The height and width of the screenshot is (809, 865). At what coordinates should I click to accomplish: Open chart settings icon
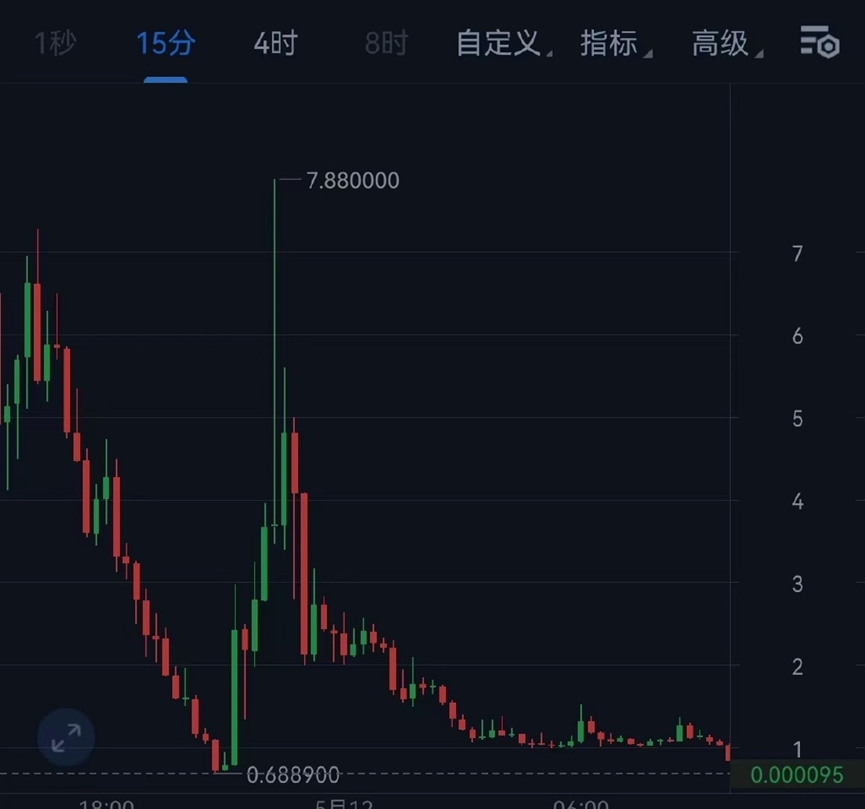819,43
